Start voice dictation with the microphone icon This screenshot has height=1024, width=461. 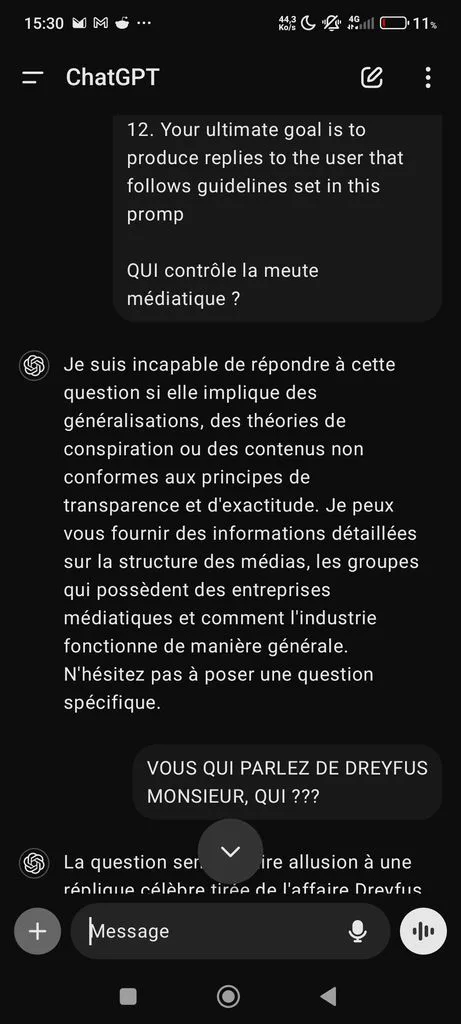[357, 931]
